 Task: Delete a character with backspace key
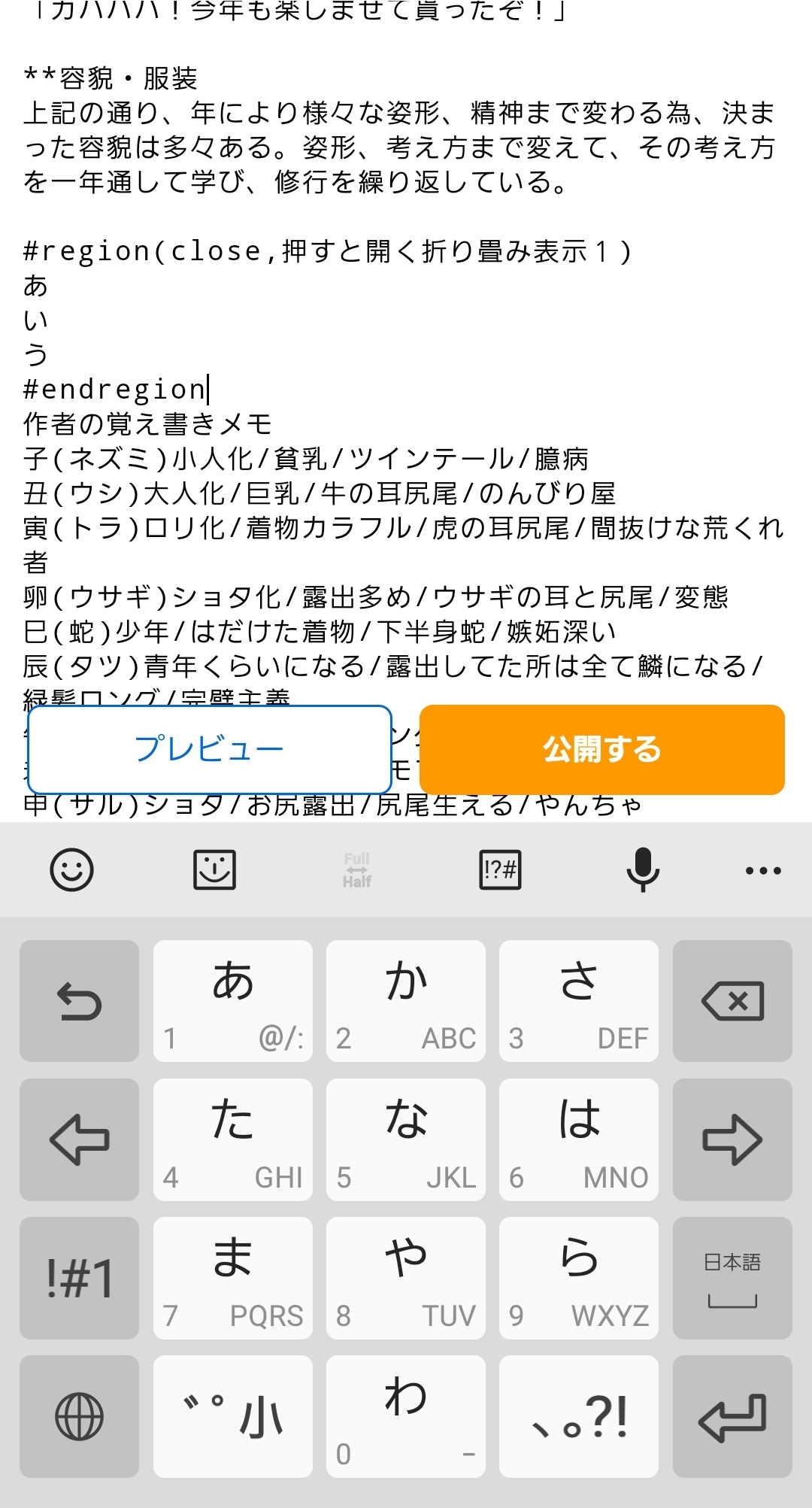point(732,1001)
